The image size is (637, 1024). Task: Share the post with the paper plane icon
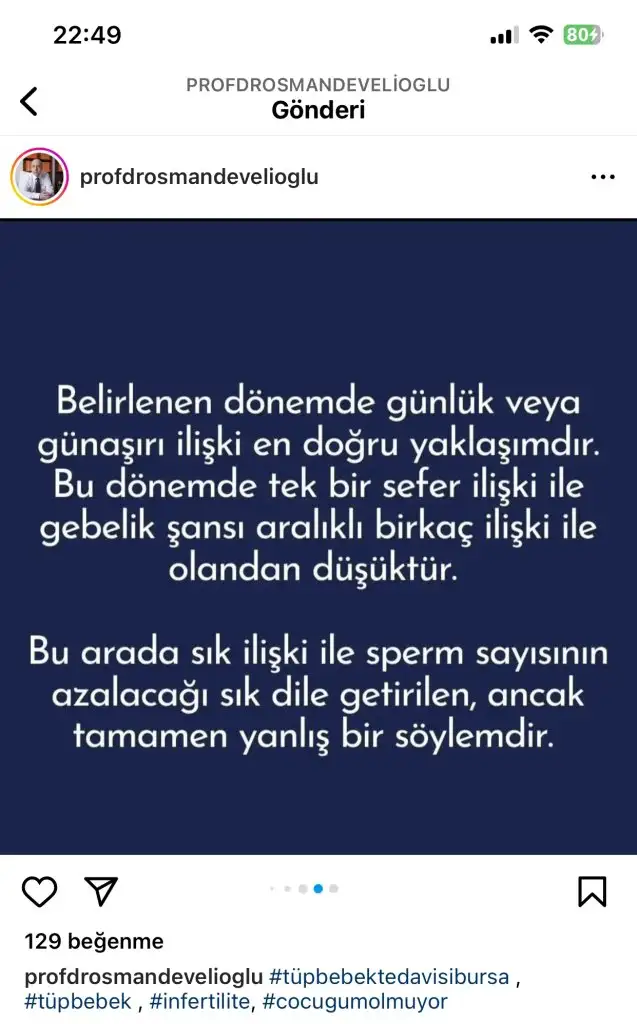click(x=101, y=891)
